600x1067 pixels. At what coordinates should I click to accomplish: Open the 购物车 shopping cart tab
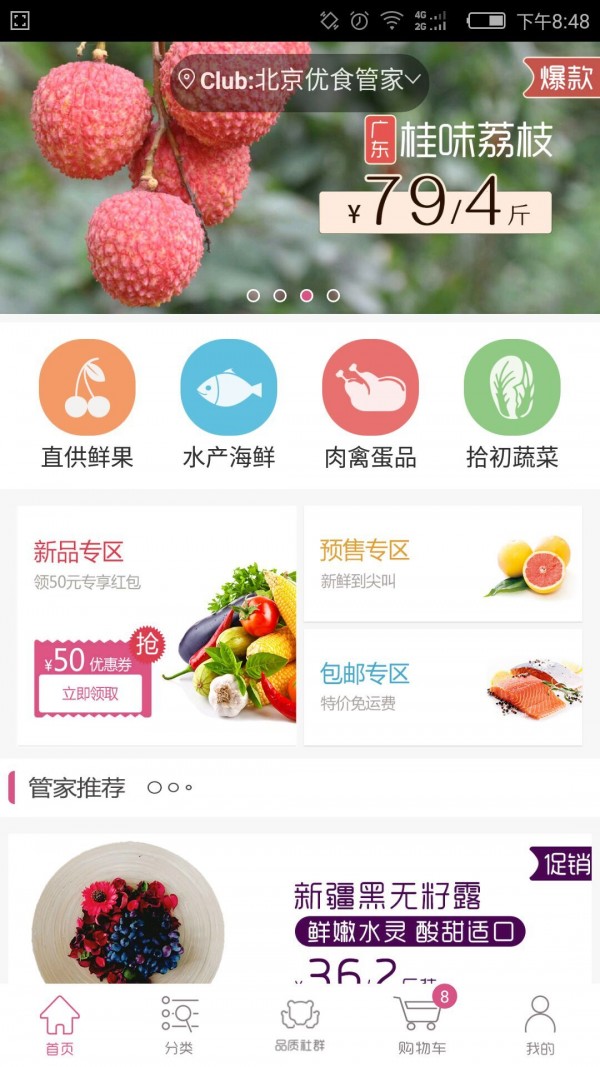tap(421, 1026)
